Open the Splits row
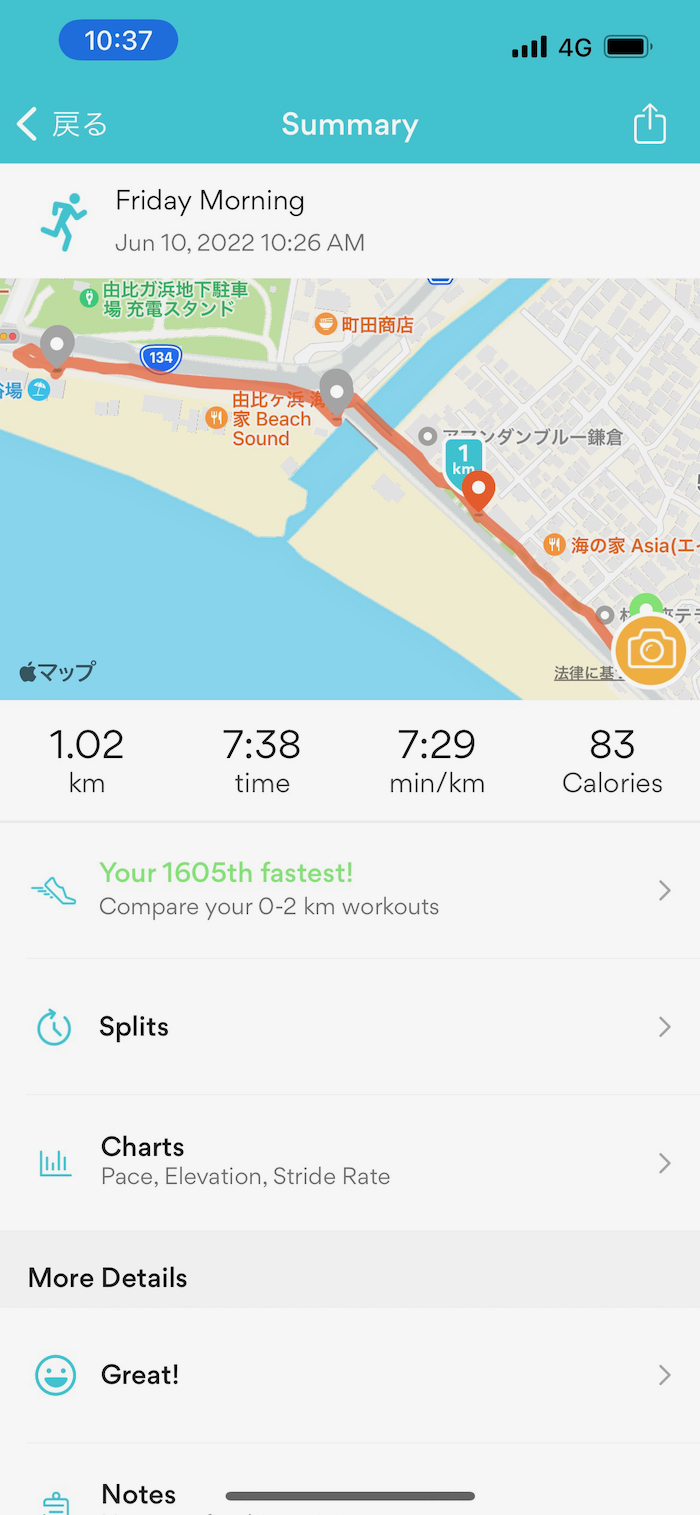This screenshot has width=700, height=1515. (350, 1027)
